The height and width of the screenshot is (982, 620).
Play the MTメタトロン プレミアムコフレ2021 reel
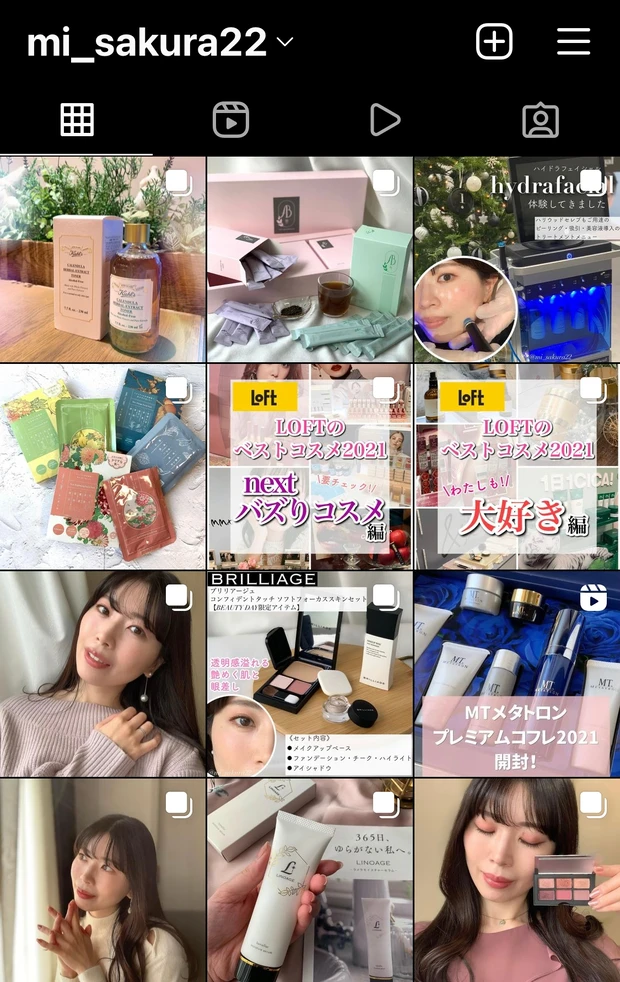click(517, 674)
